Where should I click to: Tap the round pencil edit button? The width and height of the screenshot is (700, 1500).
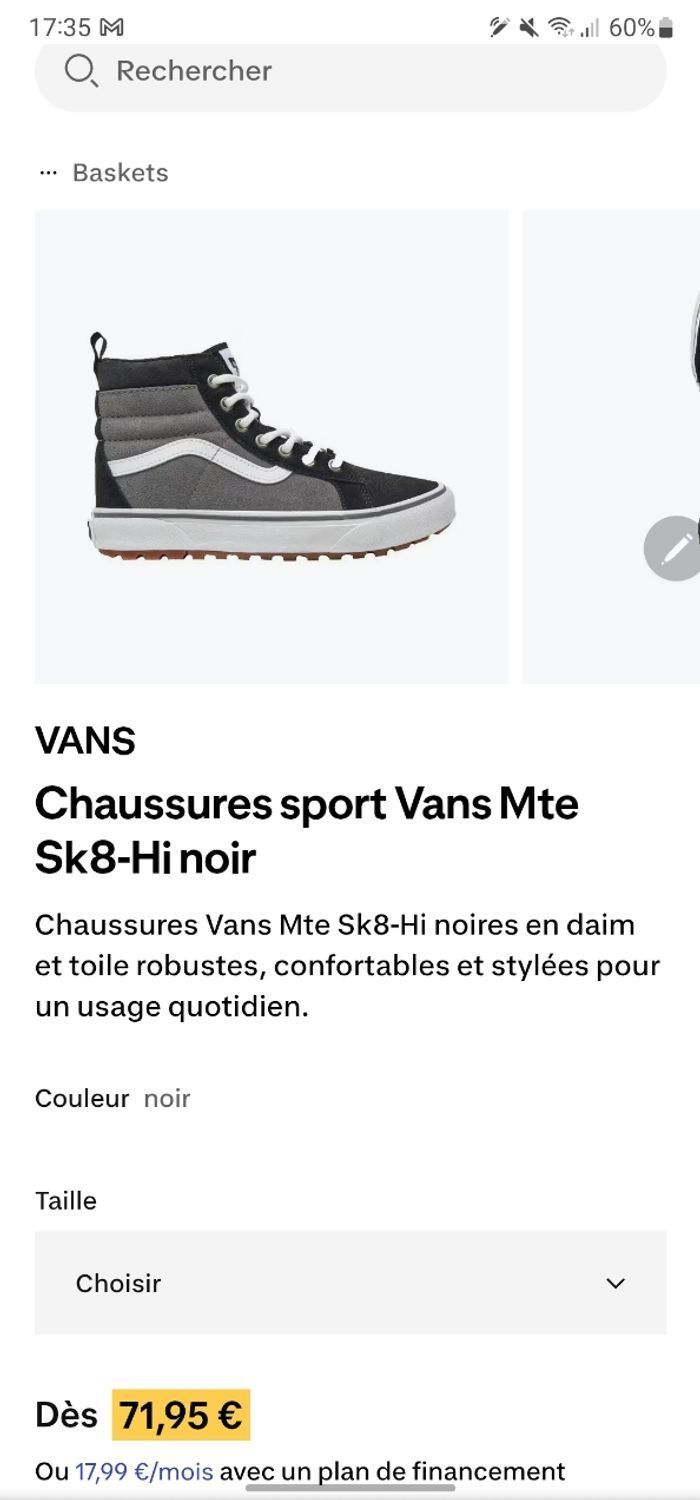pyautogui.click(x=676, y=548)
